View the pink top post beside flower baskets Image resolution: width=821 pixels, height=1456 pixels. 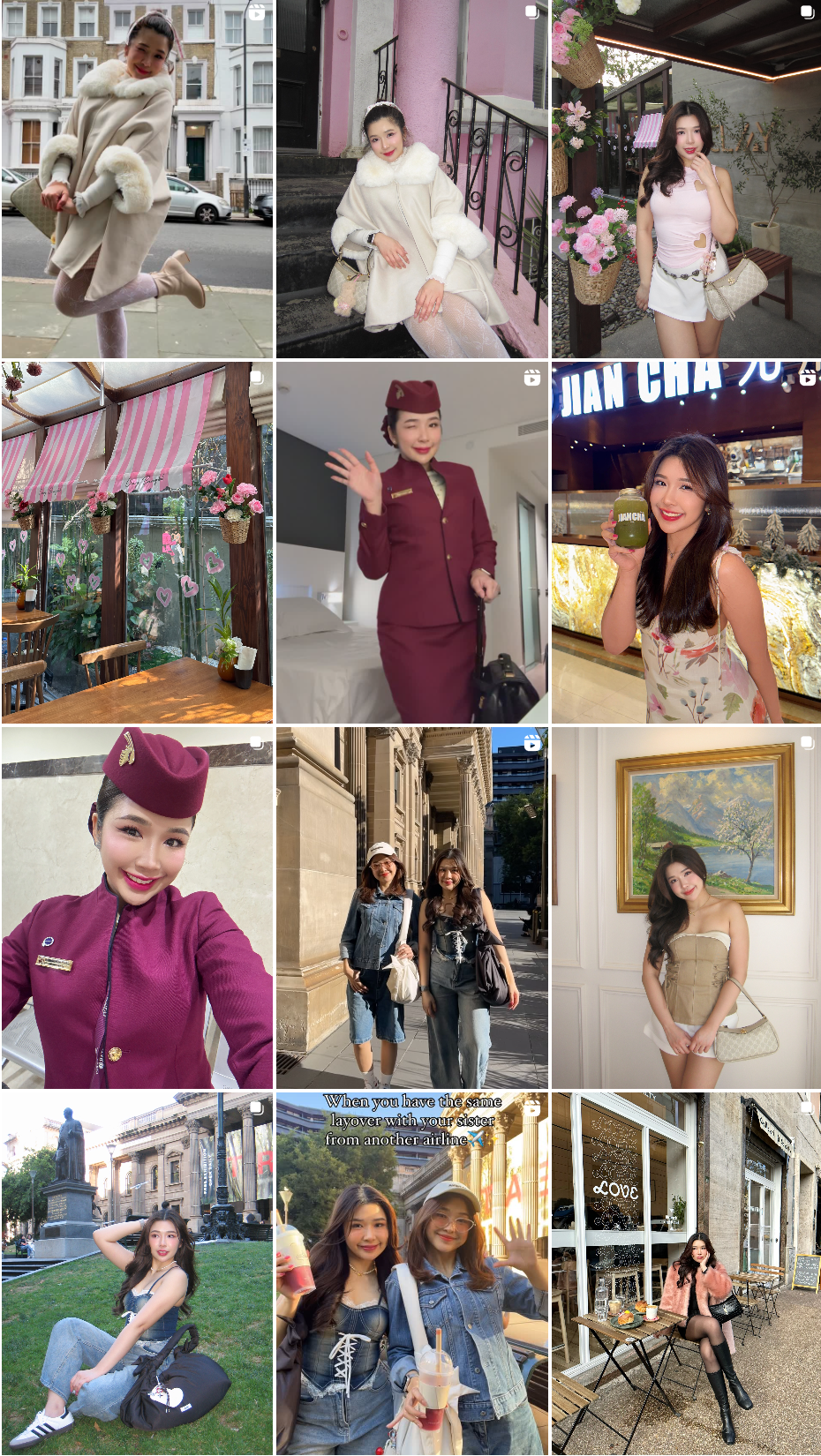pyautogui.click(x=686, y=179)
